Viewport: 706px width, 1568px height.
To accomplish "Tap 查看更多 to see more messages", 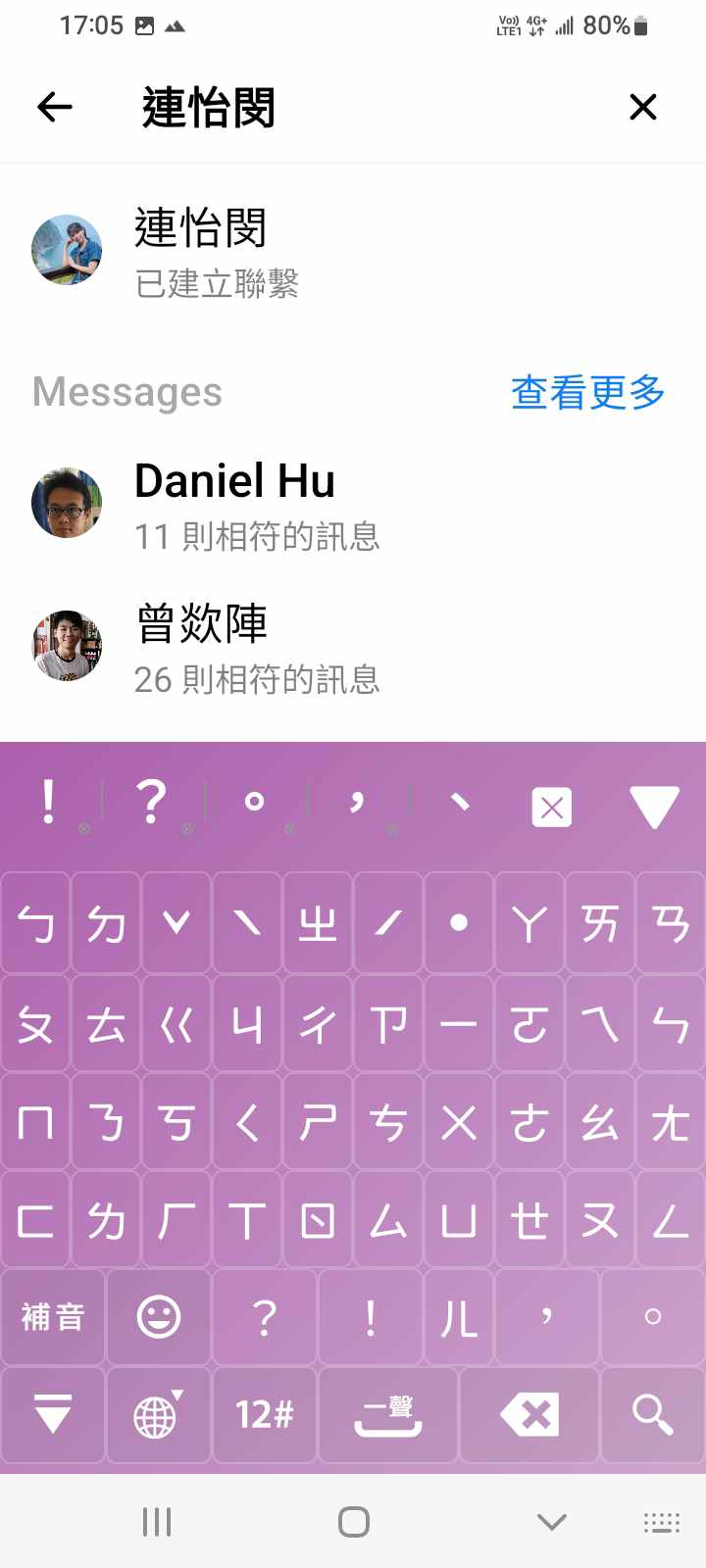I will click(x=587, y=392).
